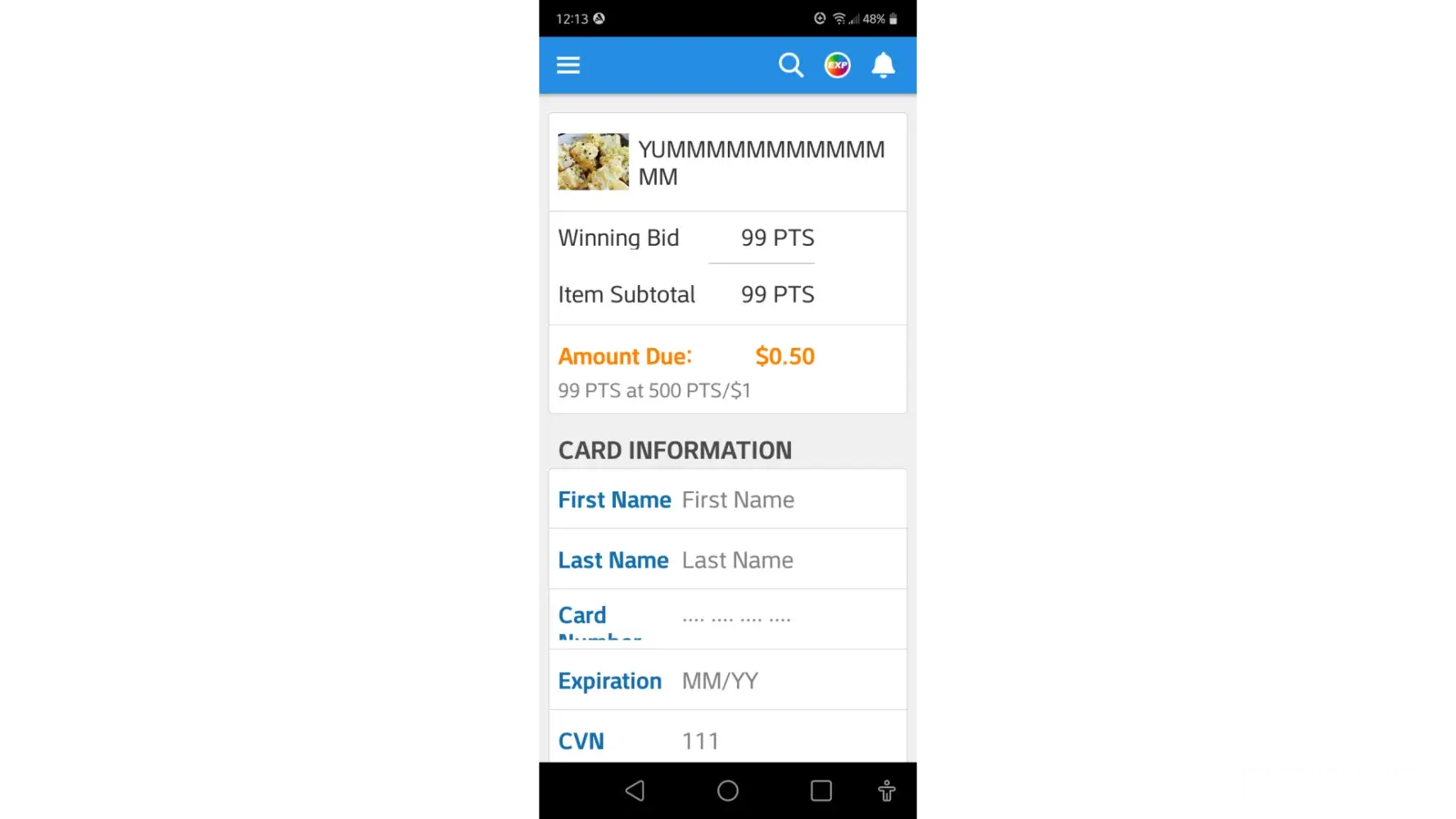Tap the CVN field
Viewport: 1456px width, 819px height.
(786, 741)
